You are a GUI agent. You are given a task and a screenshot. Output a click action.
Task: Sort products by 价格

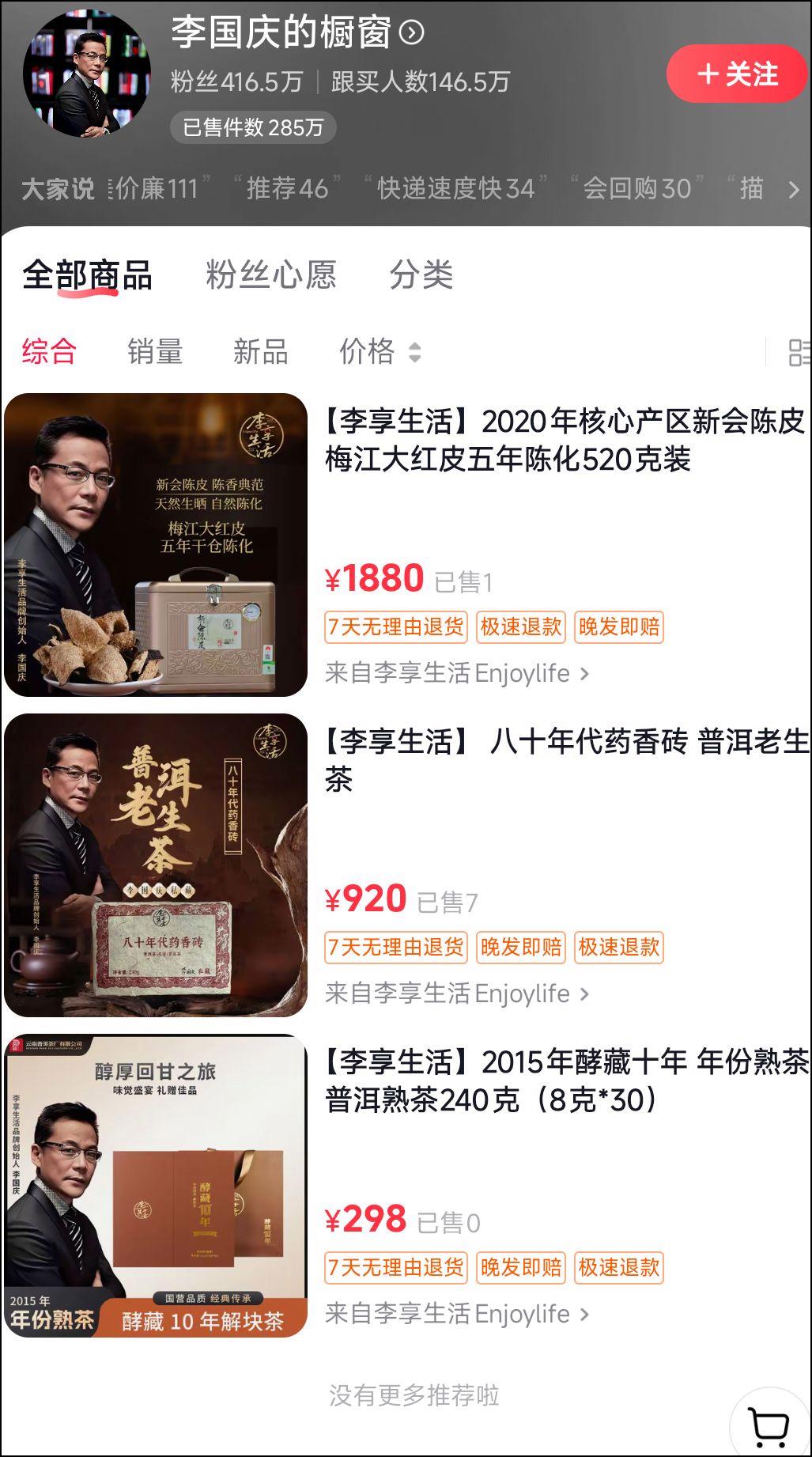coord(380,351)
